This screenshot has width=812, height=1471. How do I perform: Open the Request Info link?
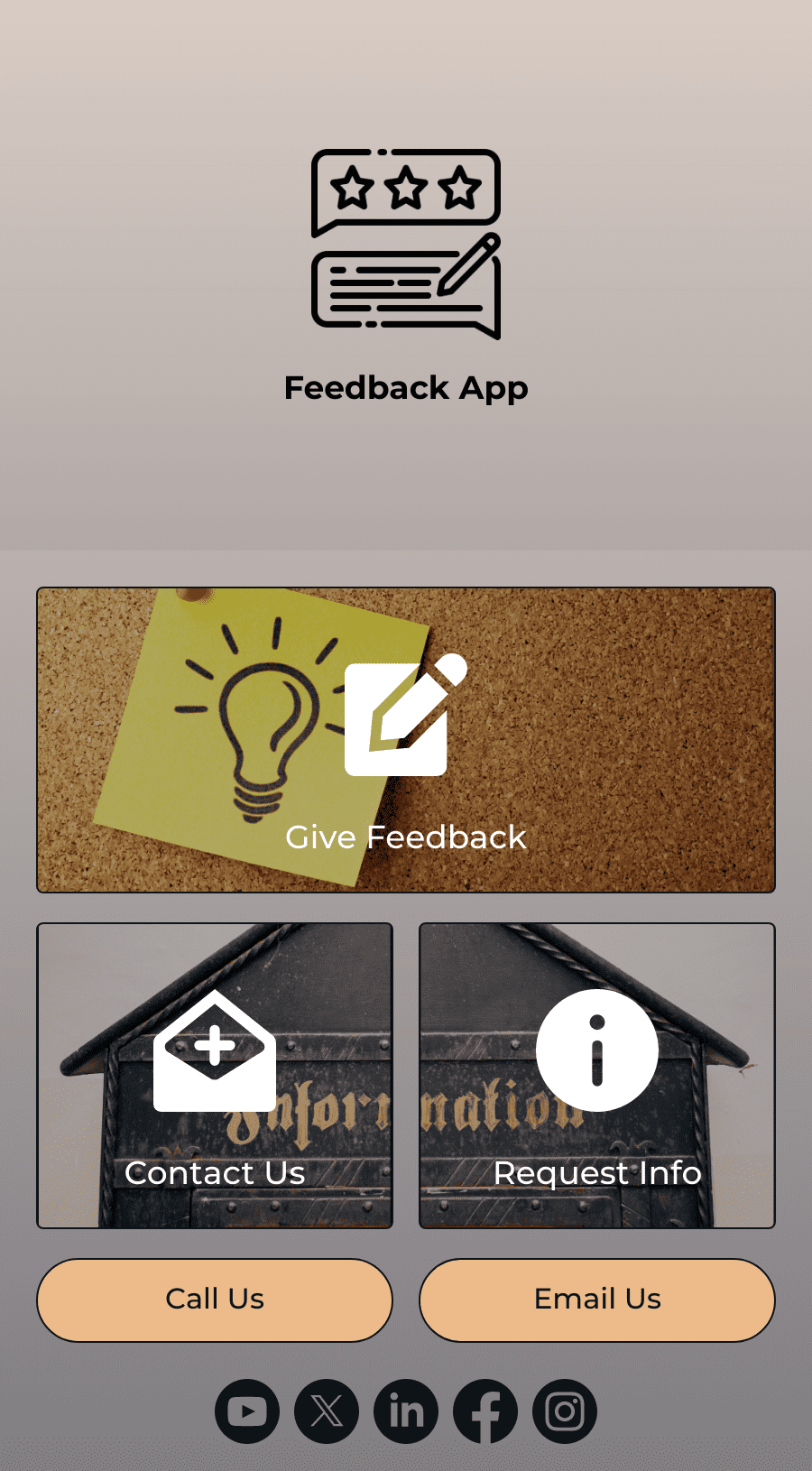pyautogui.click(x=596, y=1172)
